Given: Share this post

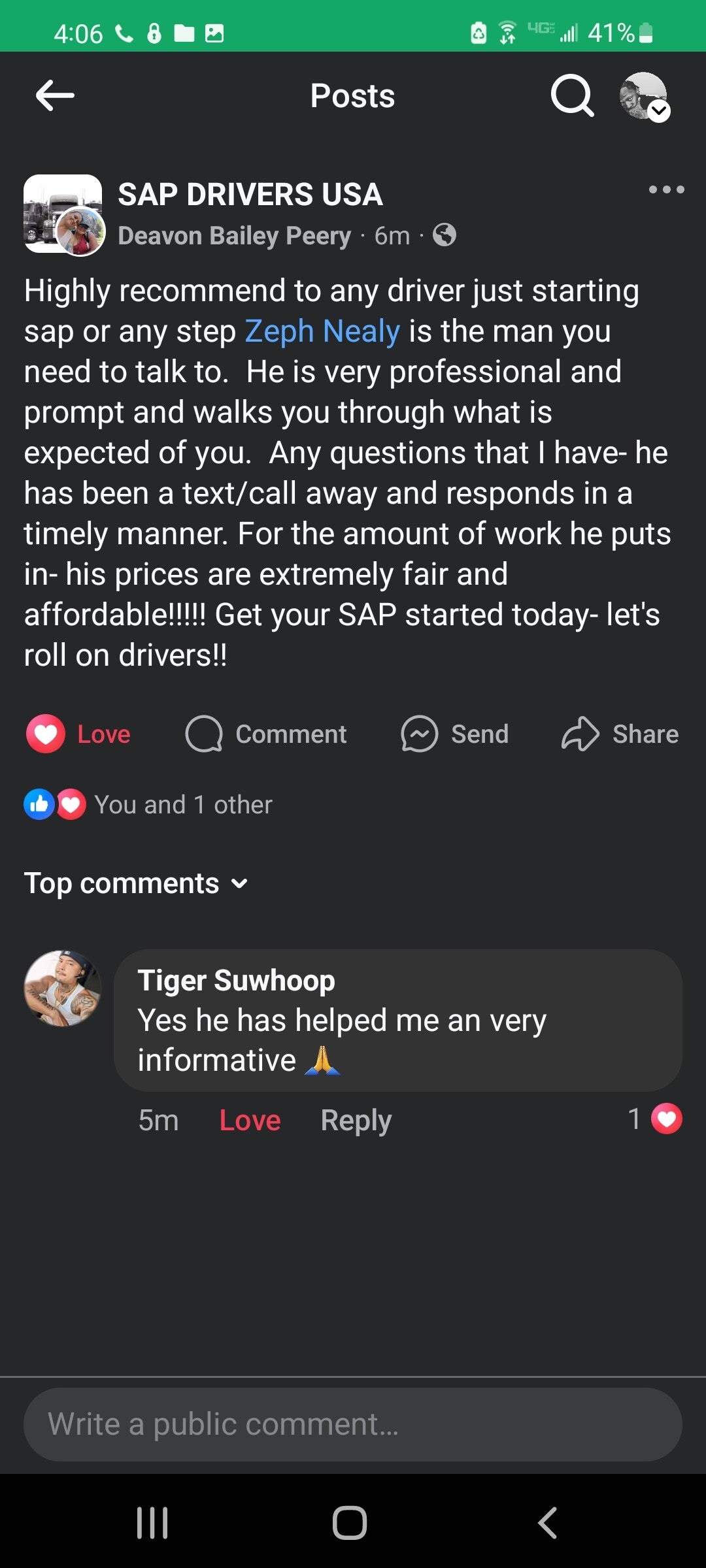Looking at the screenshot, I should pos(620,734).
